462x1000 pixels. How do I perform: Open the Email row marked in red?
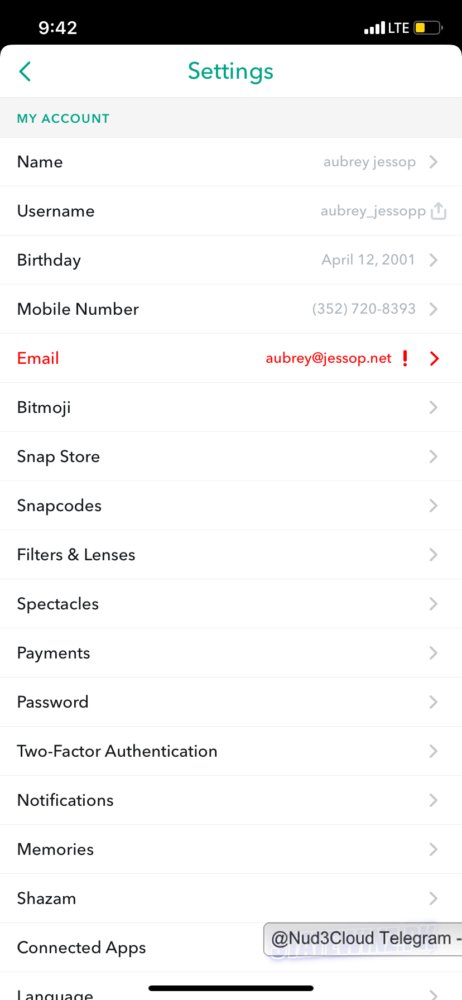click(x=231, y=358)
